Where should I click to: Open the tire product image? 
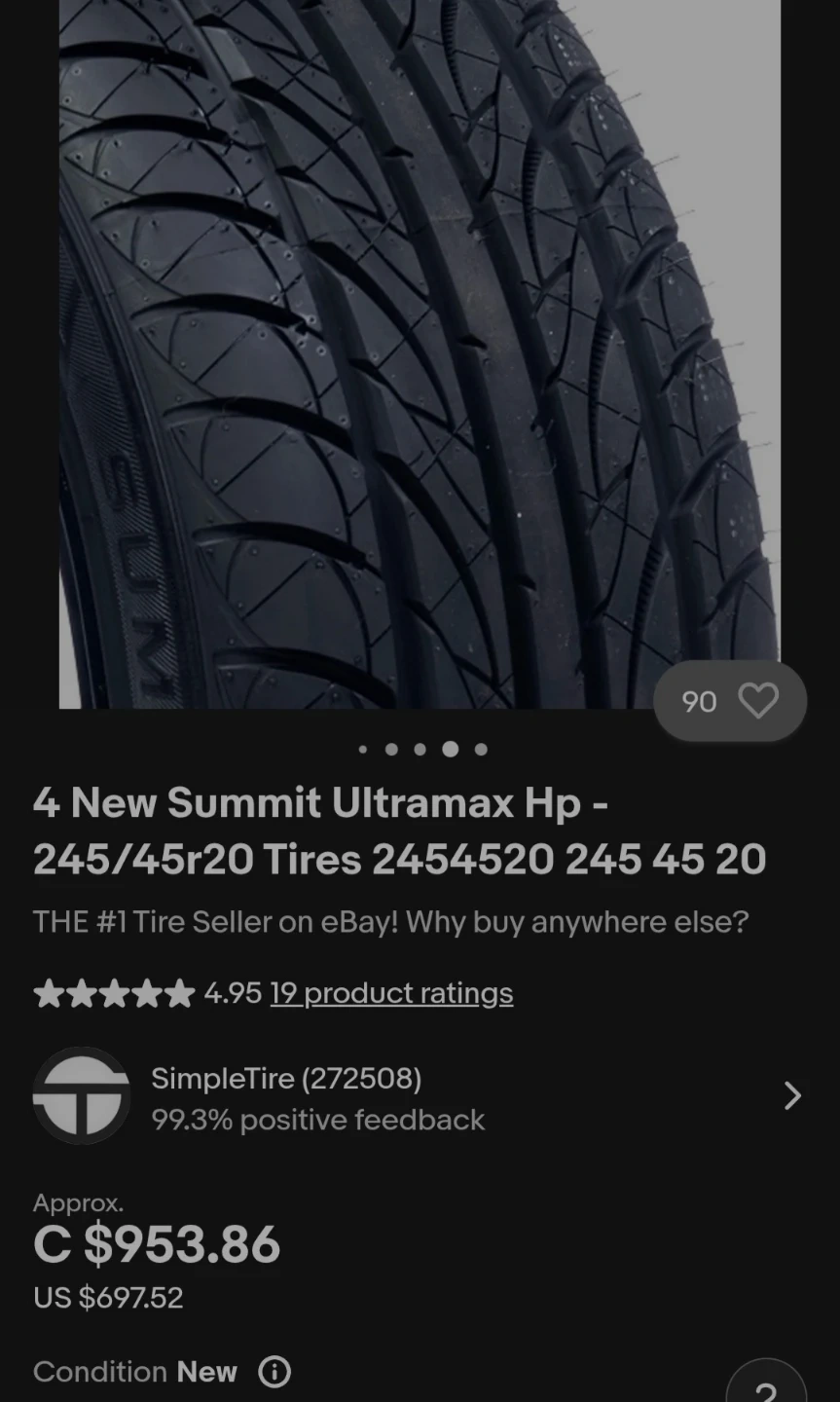coord(420,354)
